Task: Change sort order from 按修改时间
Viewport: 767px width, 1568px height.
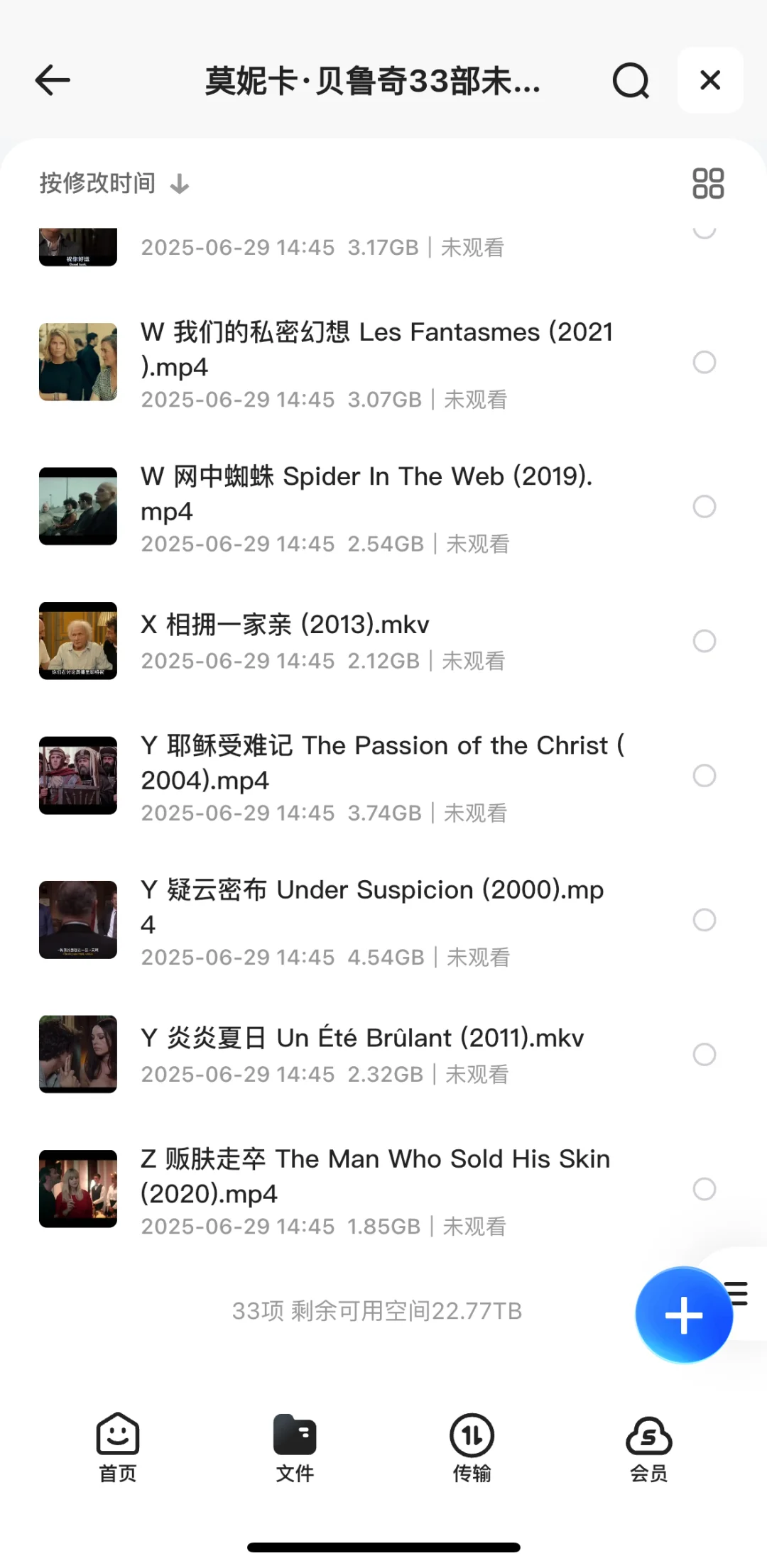Action: (x=114, y=184)
